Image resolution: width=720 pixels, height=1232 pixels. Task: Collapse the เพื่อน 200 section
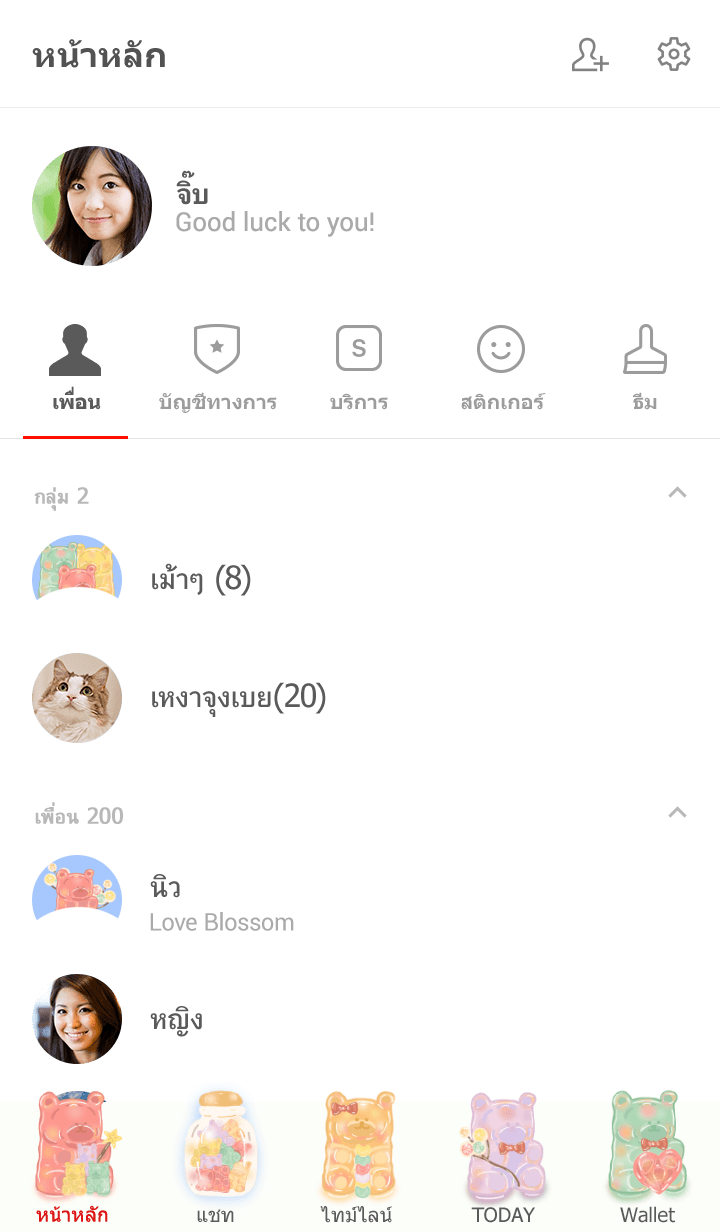[x=677, y=812]
